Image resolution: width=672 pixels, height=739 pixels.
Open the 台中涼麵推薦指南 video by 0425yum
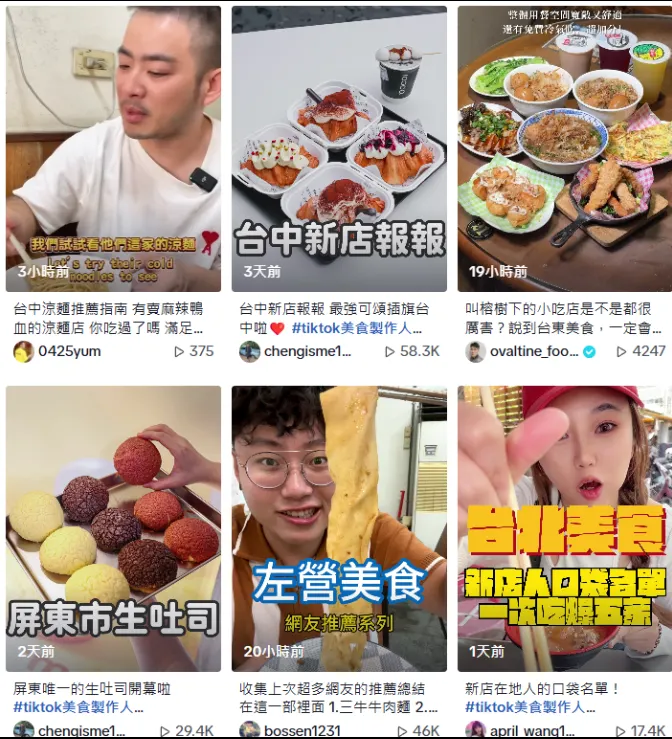[113, 150]
